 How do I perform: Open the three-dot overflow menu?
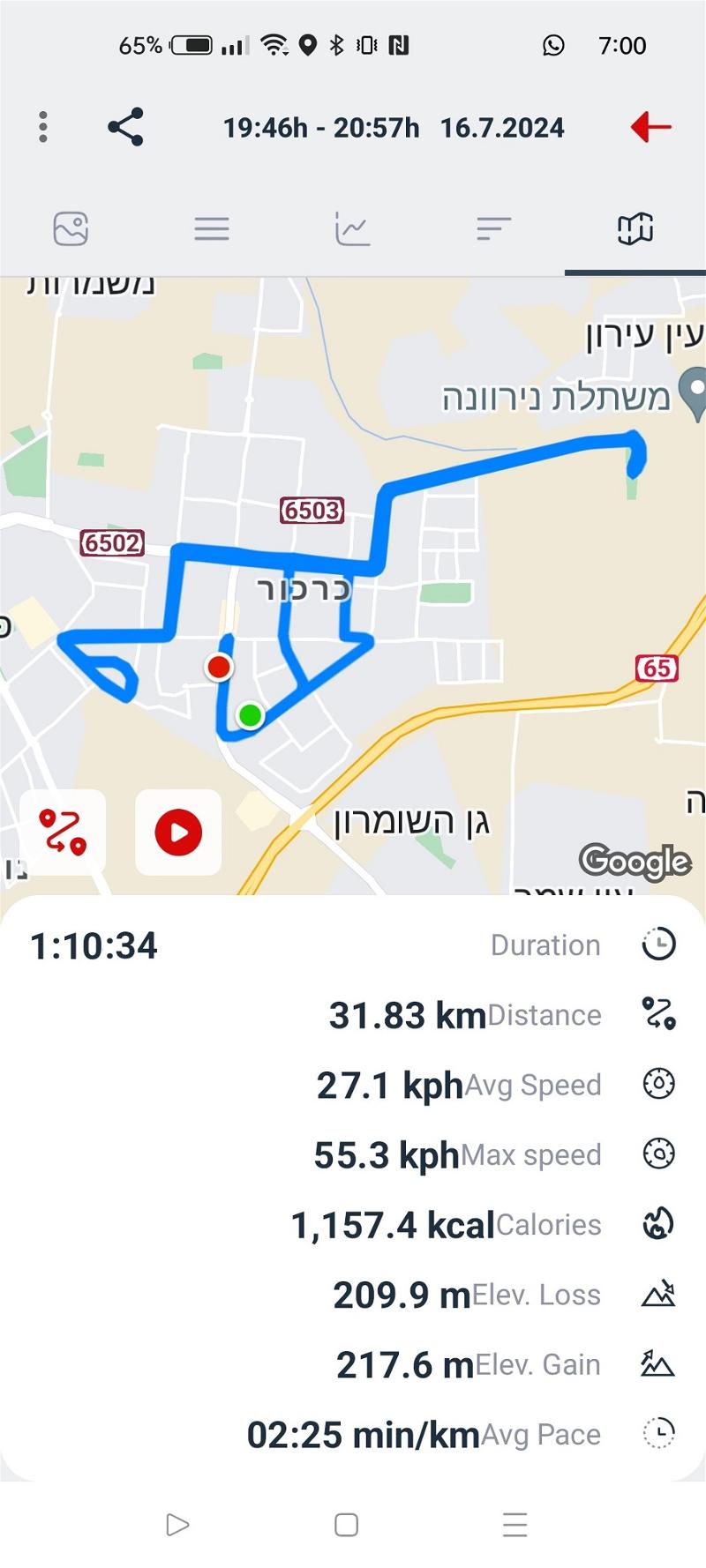point(42,127)
